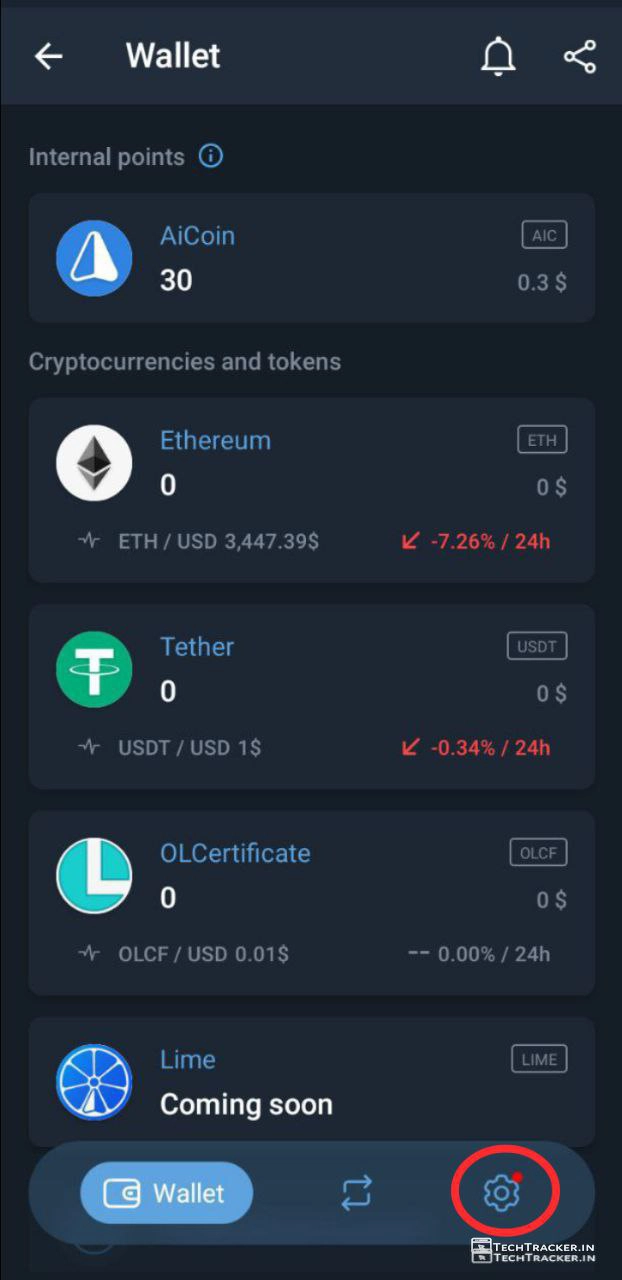The width and height of the screenshot is (622, 1280).
Task: Open the notifications bell
Action: [x=499, y=57]
